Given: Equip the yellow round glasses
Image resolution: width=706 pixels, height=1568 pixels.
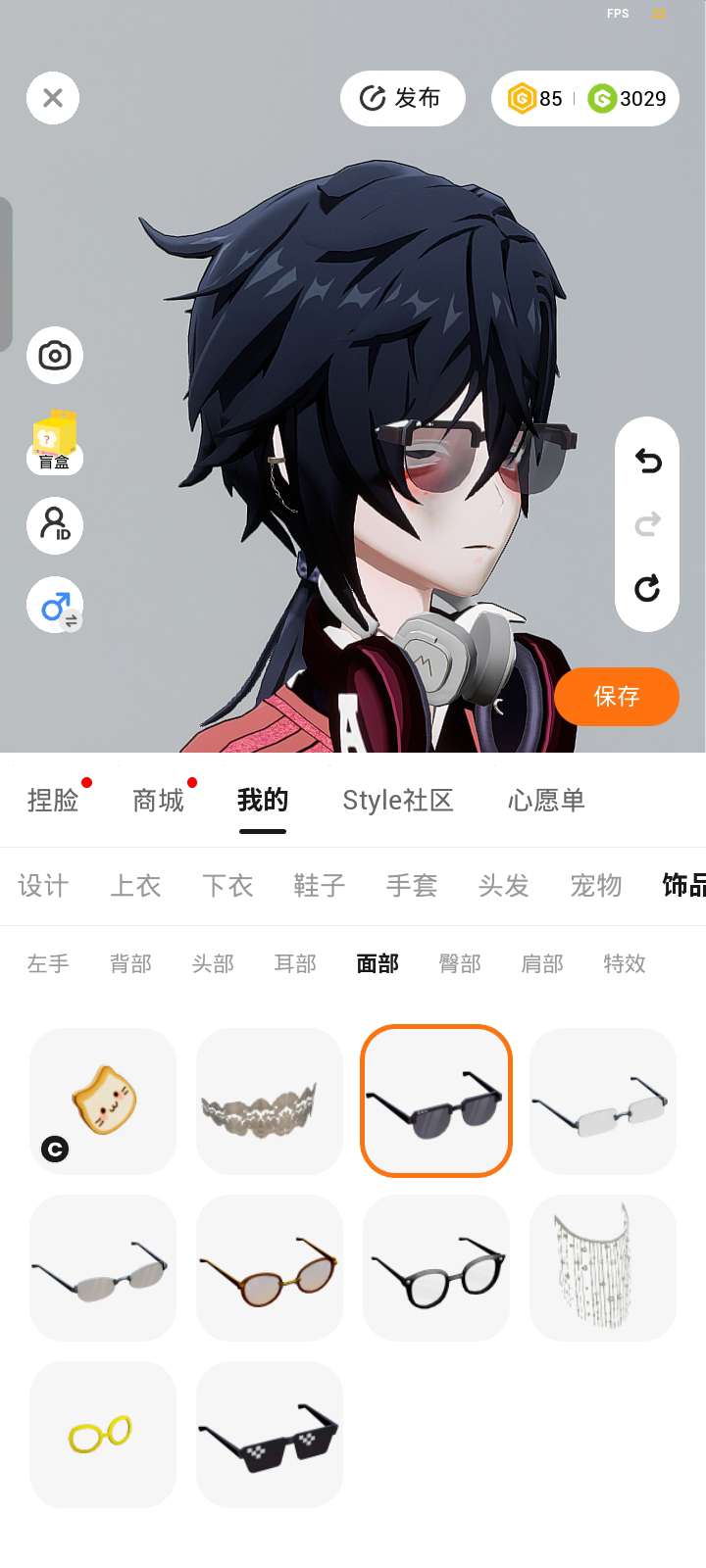Looking at the screenshot, I should pos(103,1435).
